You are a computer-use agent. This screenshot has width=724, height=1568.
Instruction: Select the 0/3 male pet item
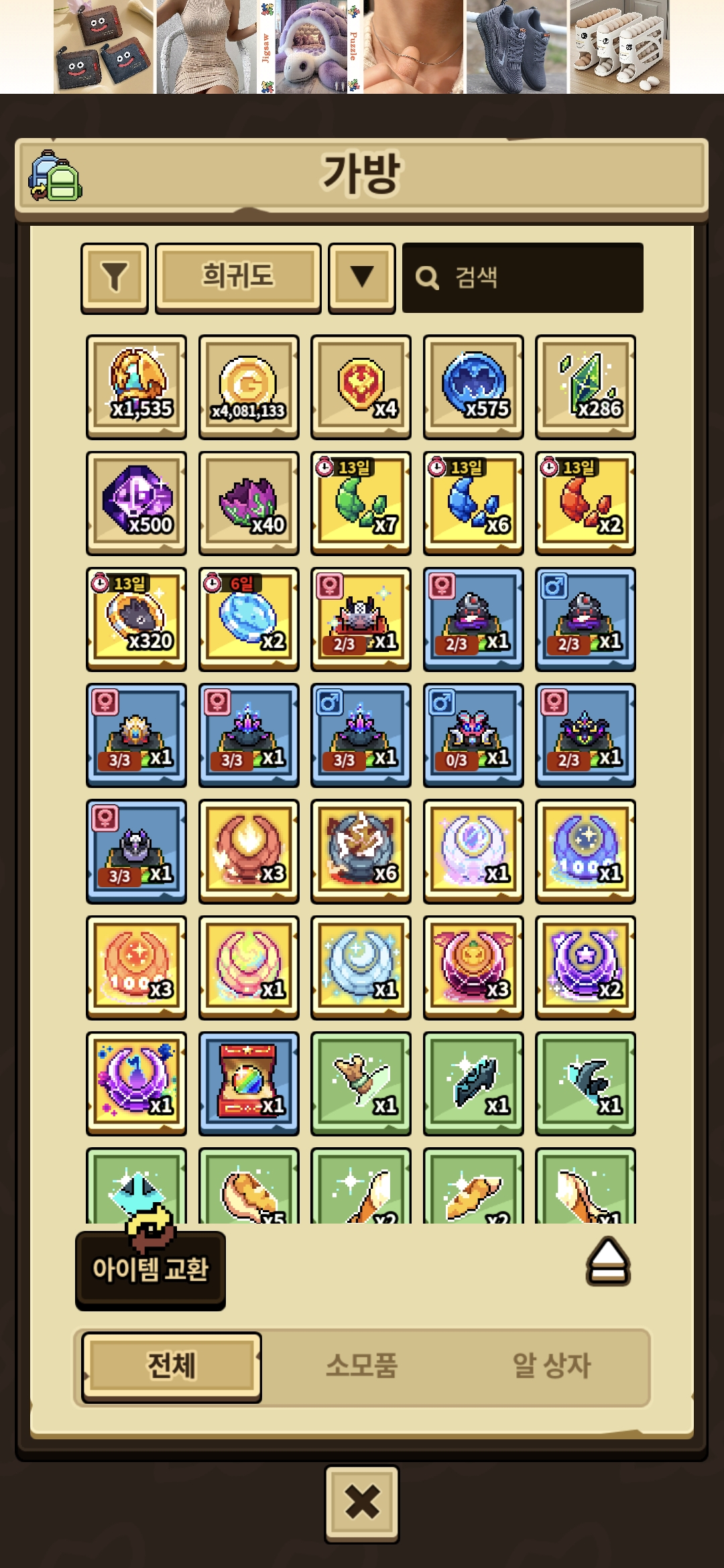pos(473,735)
